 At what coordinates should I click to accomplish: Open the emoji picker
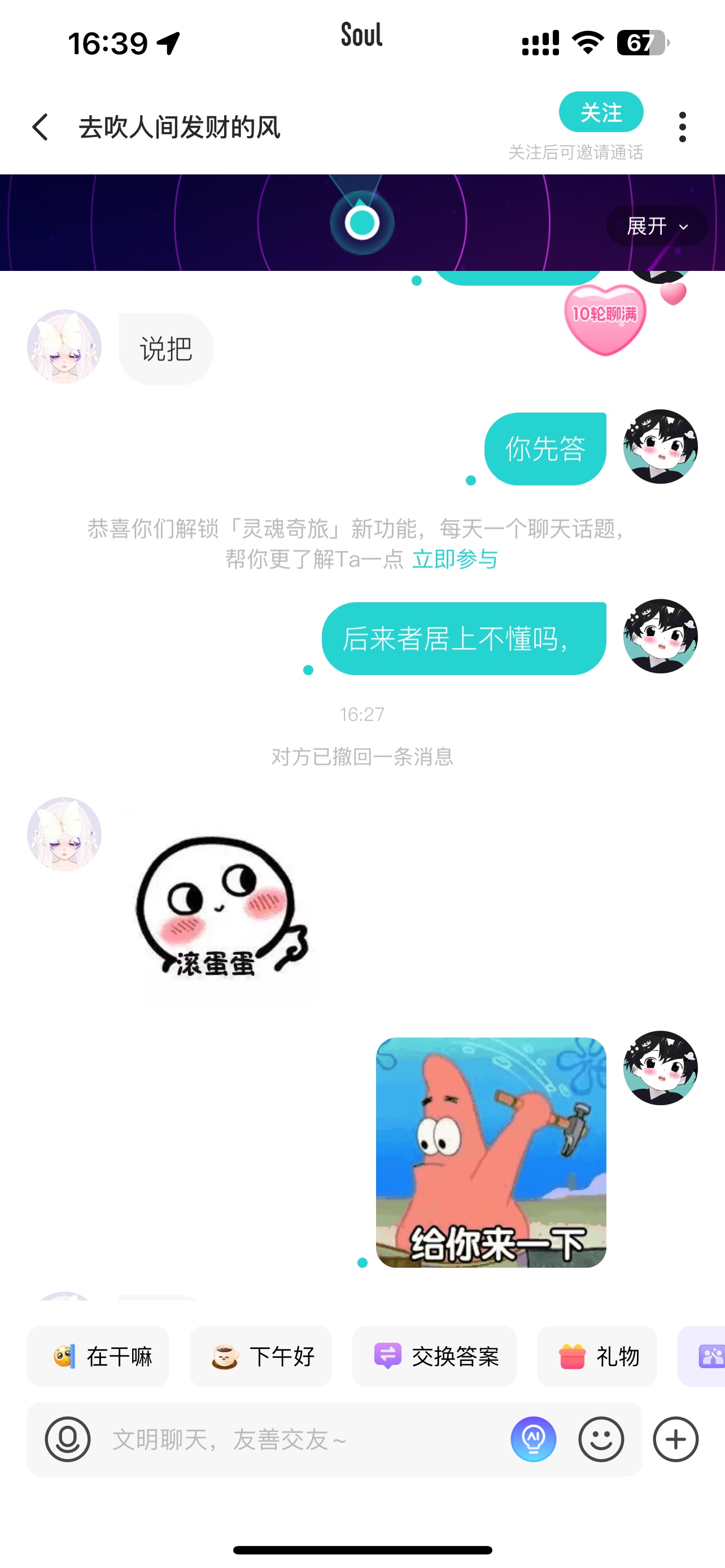pos(601,1439)
